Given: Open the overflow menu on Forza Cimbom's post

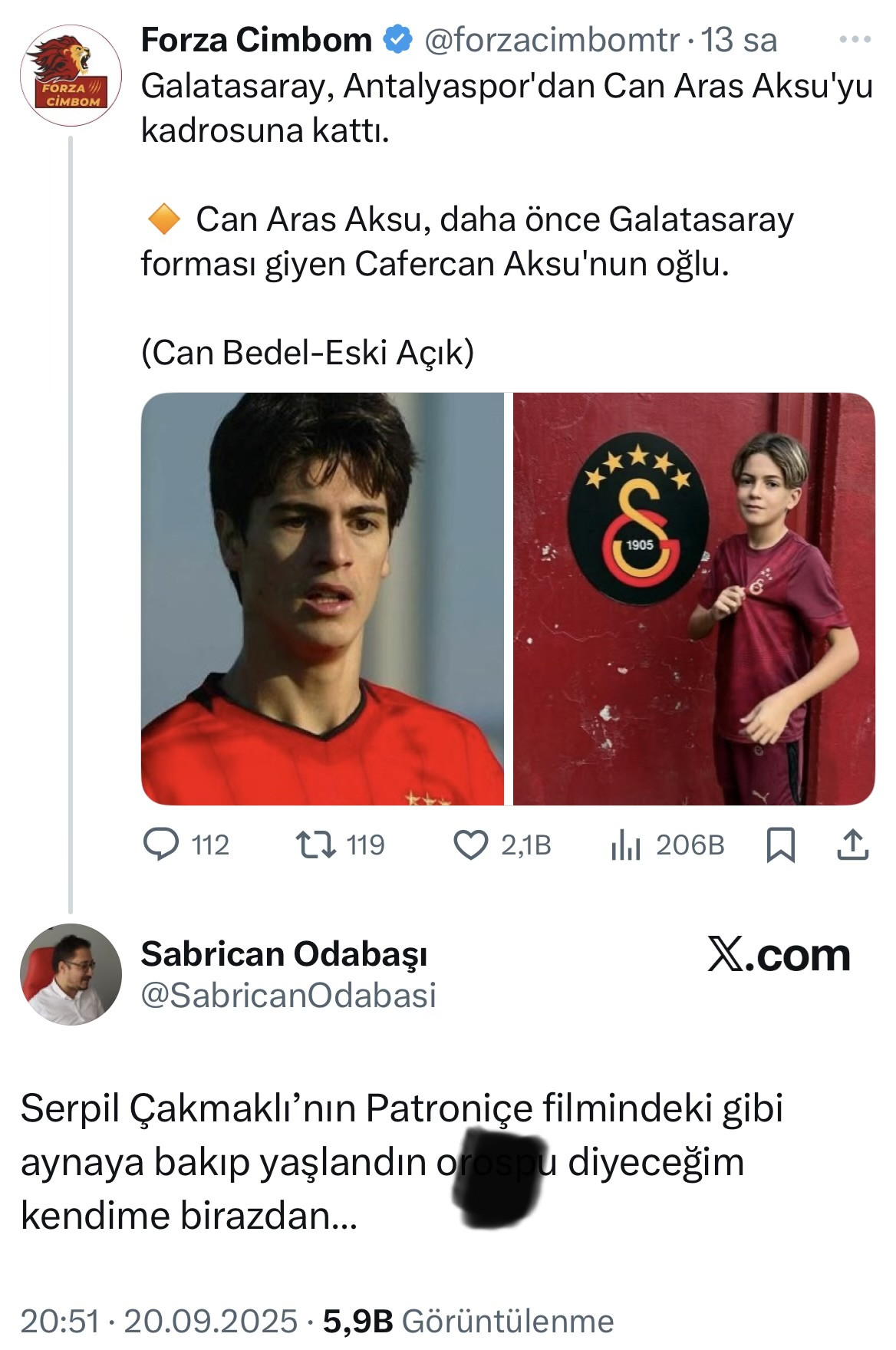Looking at the screenshot, I should [855, 40].
